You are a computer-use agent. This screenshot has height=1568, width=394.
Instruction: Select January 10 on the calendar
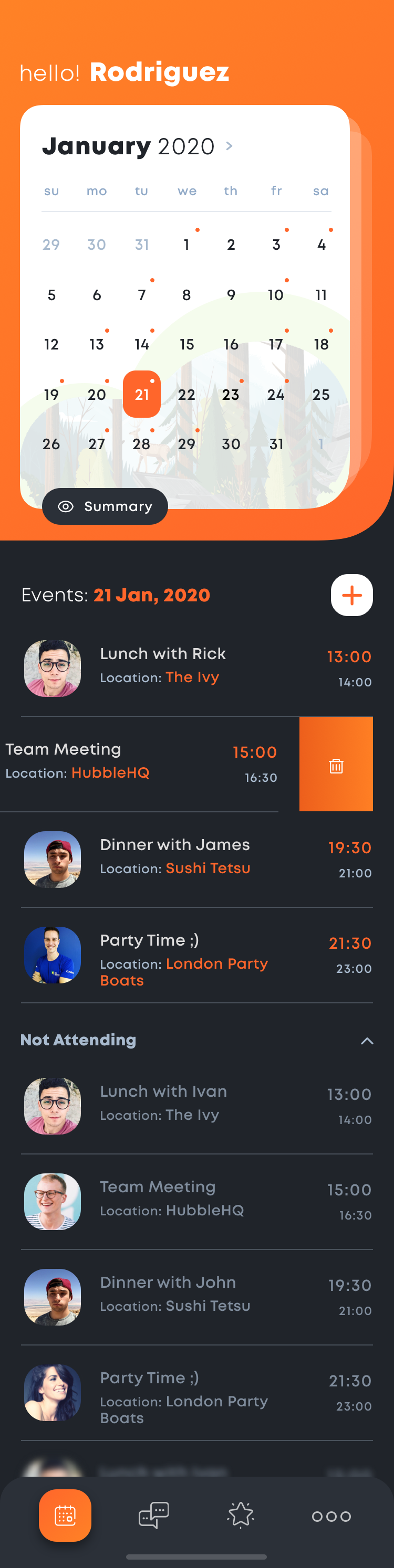275,295
